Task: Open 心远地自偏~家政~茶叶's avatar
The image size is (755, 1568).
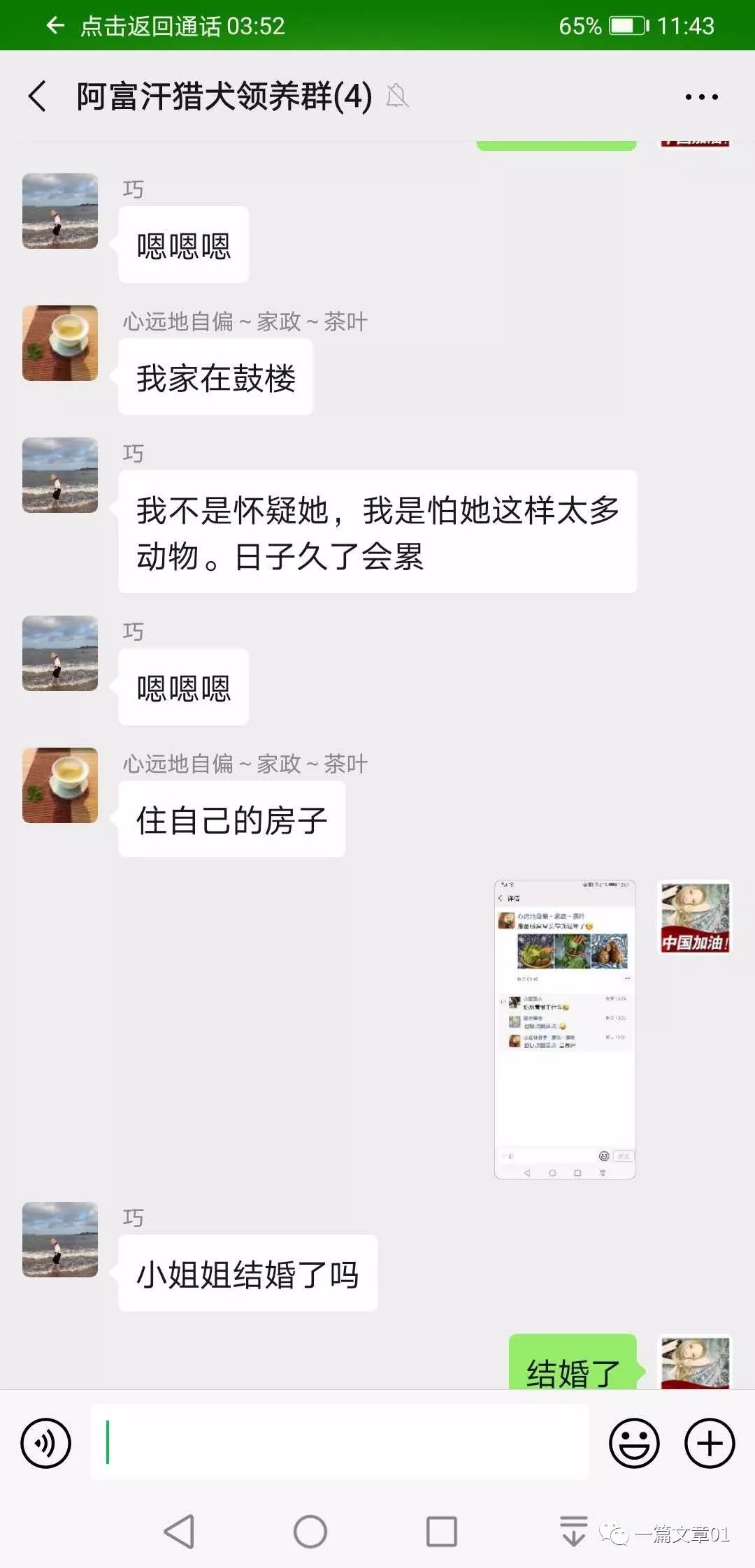Action: pyautogui.click(x=59, y=344)
